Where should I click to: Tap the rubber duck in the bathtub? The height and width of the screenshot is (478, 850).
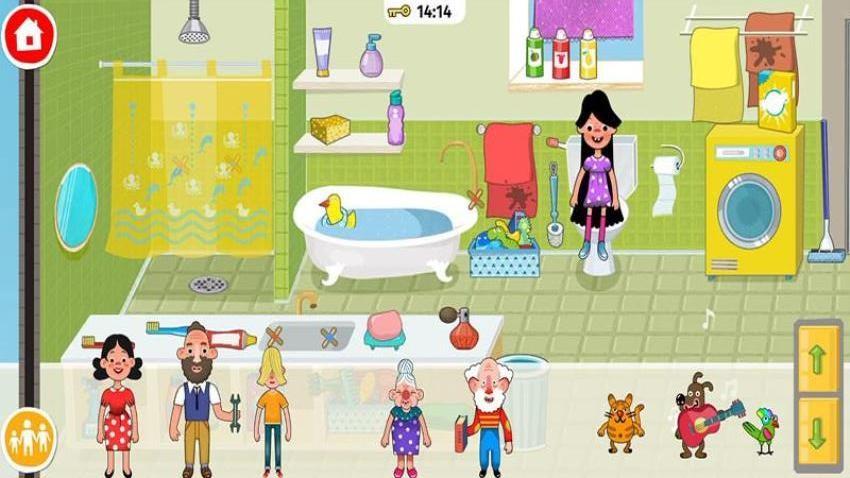click(x=335, y=210)
